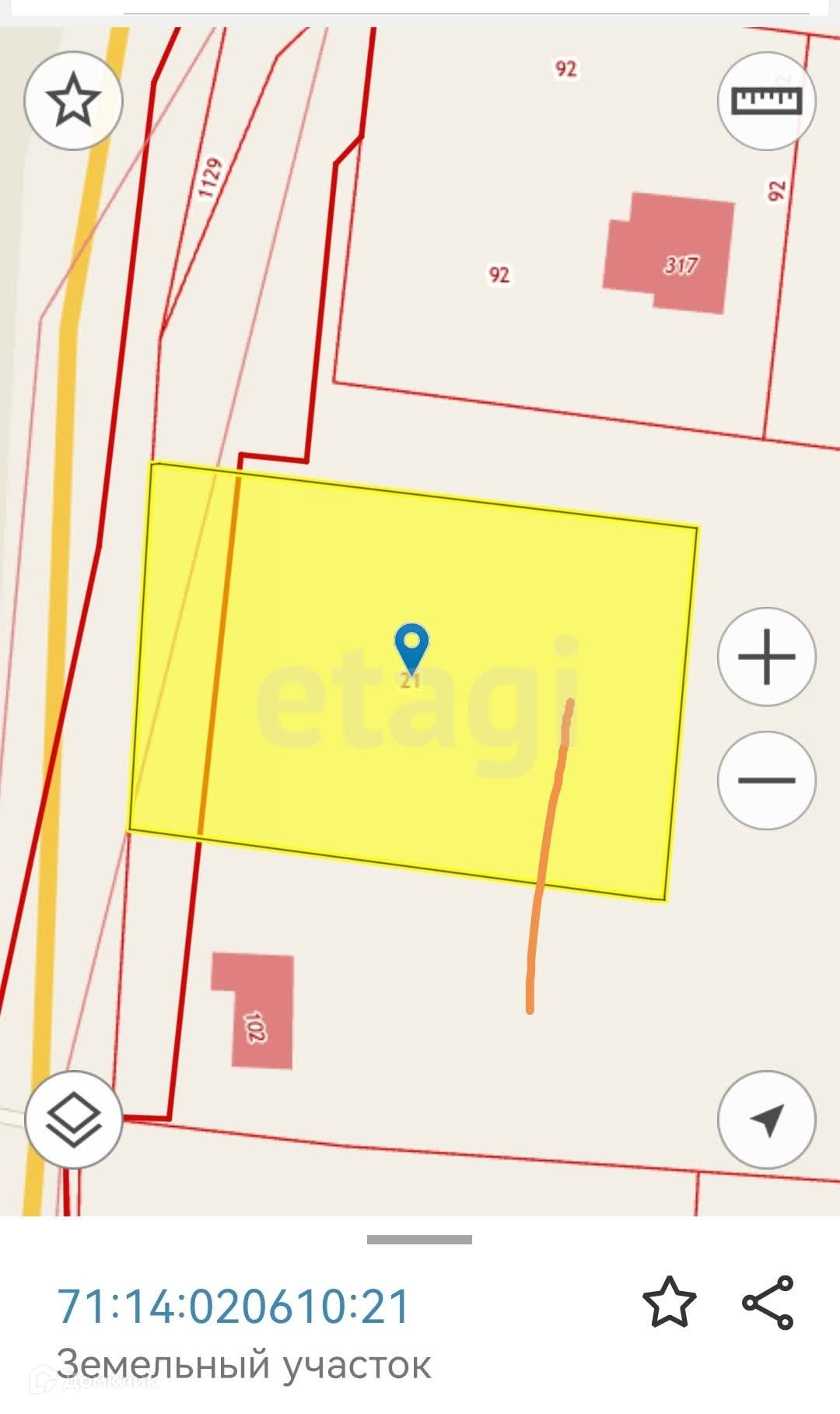The image size is (840, 1414).
Task: Open the ruler measuring tool
Action: 766,100
